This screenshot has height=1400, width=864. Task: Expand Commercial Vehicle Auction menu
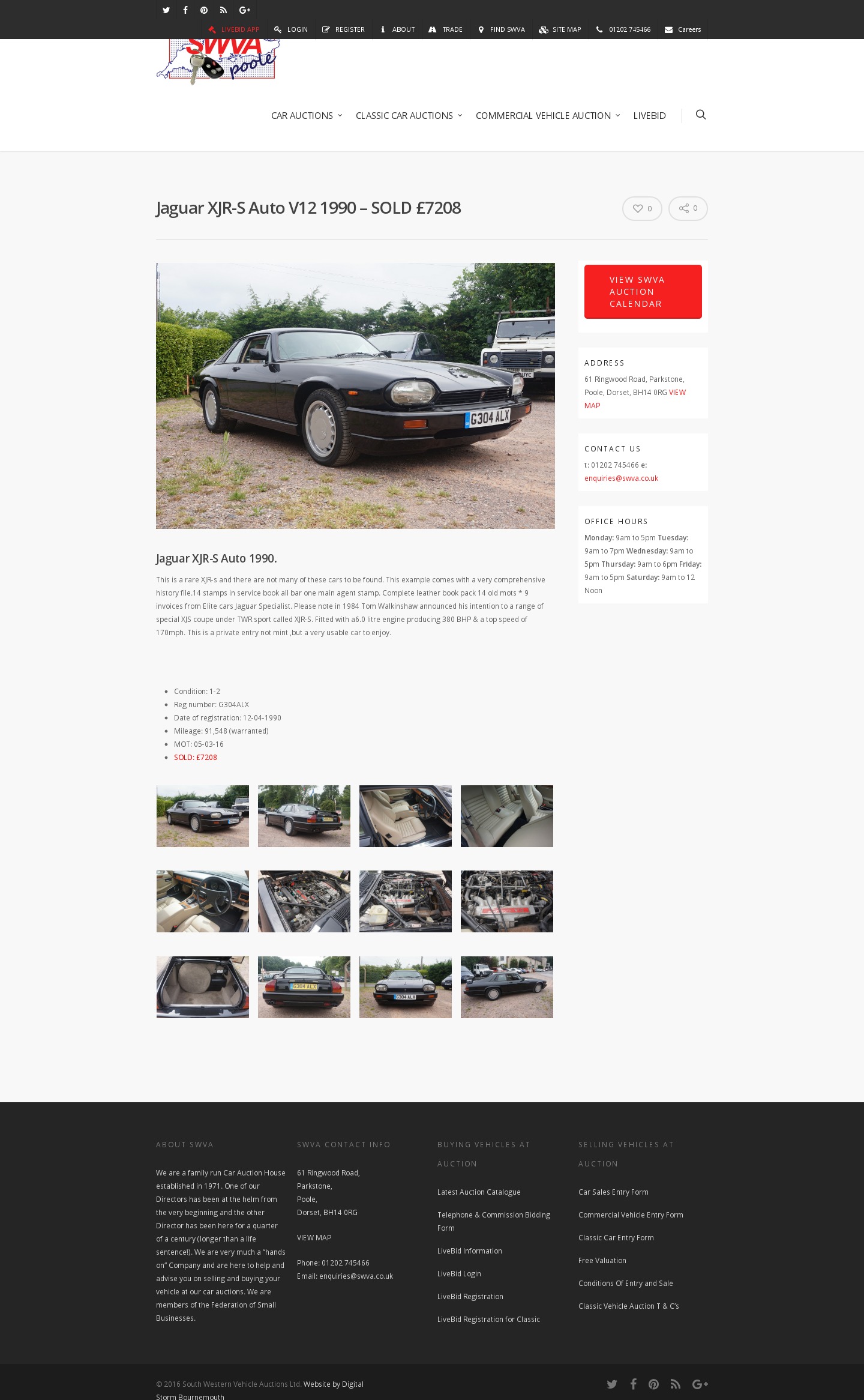tap(547, 115)
